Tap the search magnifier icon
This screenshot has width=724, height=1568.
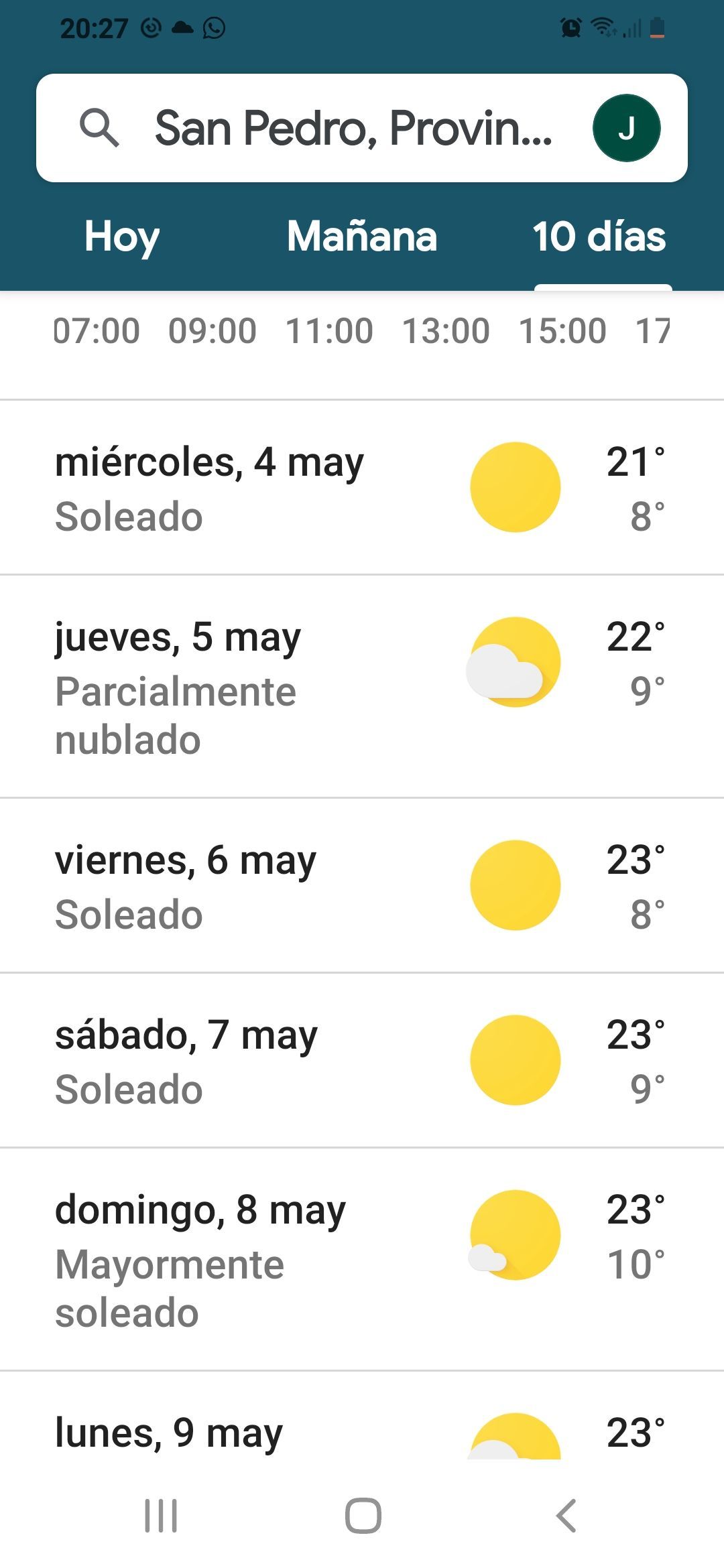[99, 128]
